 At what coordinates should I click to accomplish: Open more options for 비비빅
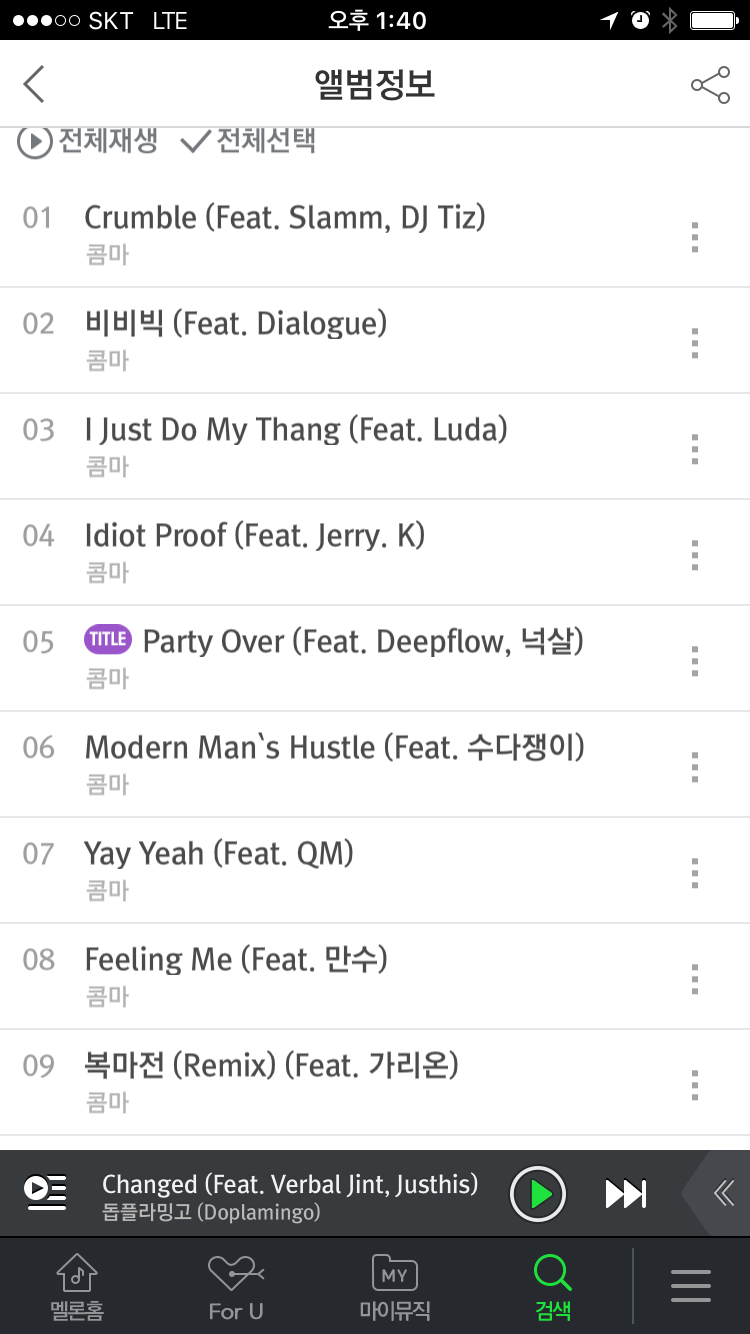point(695,343)
